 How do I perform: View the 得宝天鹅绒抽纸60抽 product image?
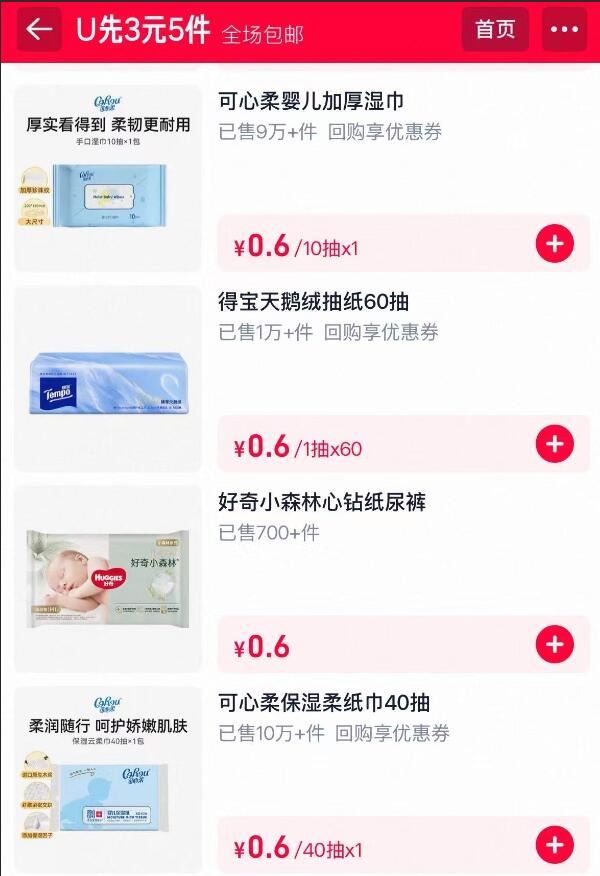(x=108, y=378)
